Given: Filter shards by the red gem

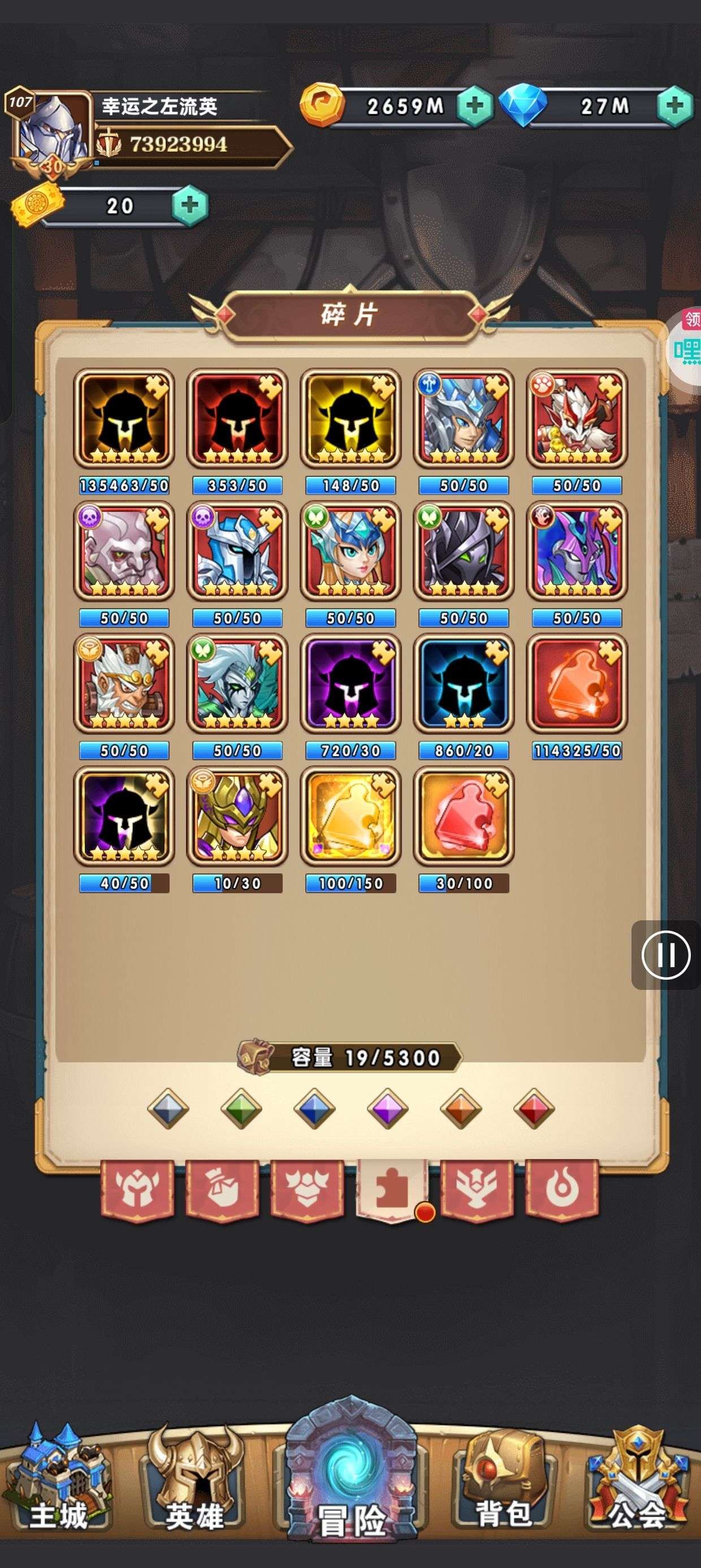Looking at the screenshot, I should click(x=534, y=1109).
